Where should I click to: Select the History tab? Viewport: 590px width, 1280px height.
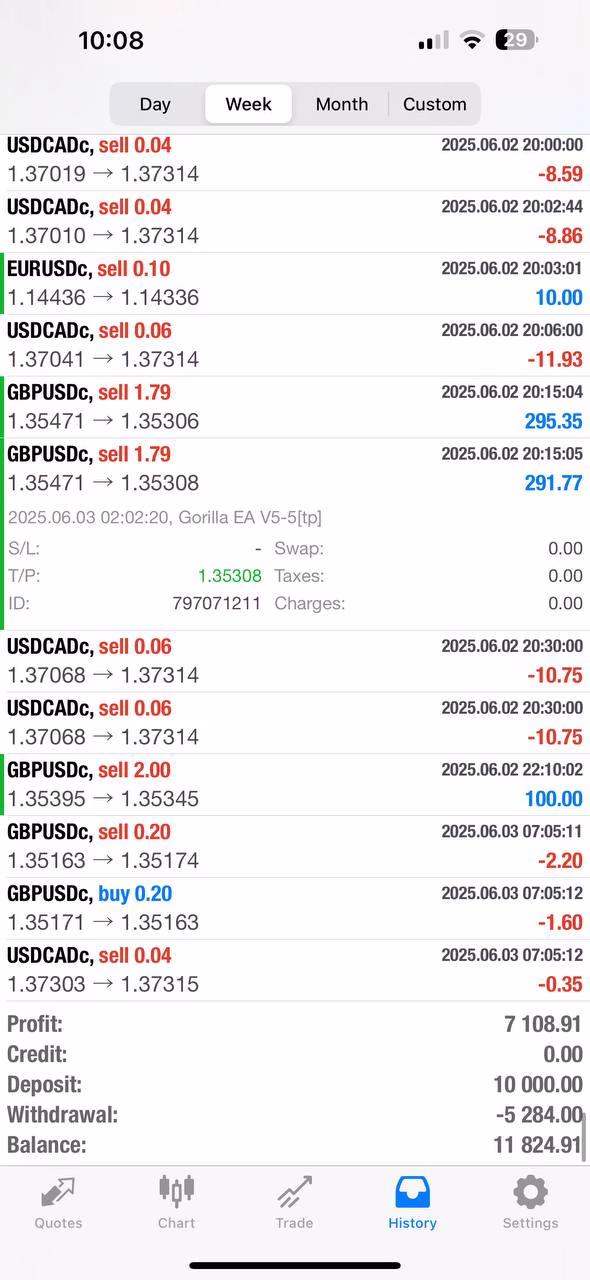413,1202
